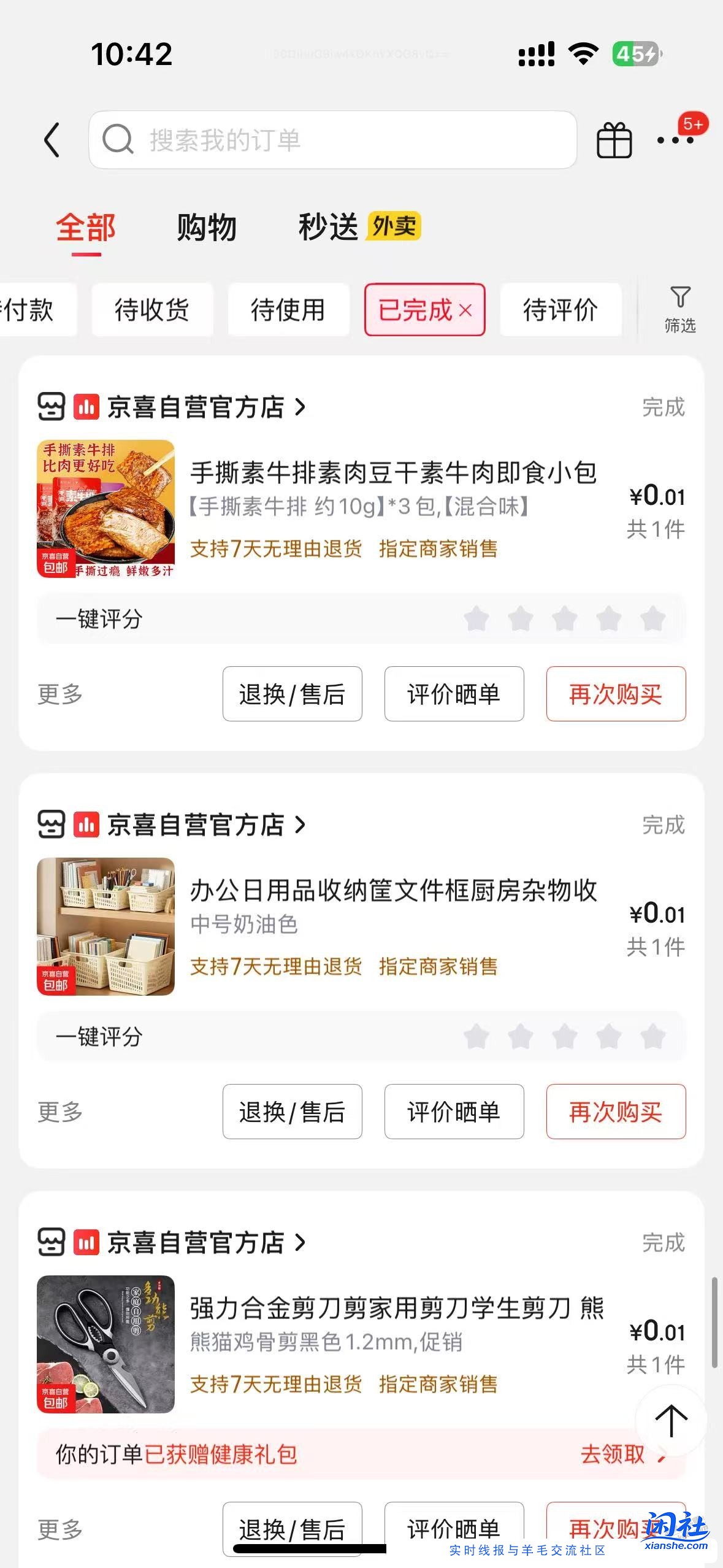This screenshot has width=723, height=1568.
Task: Expand the second 京喜自营官方店 store entry
Action: [x=202, y=825]
